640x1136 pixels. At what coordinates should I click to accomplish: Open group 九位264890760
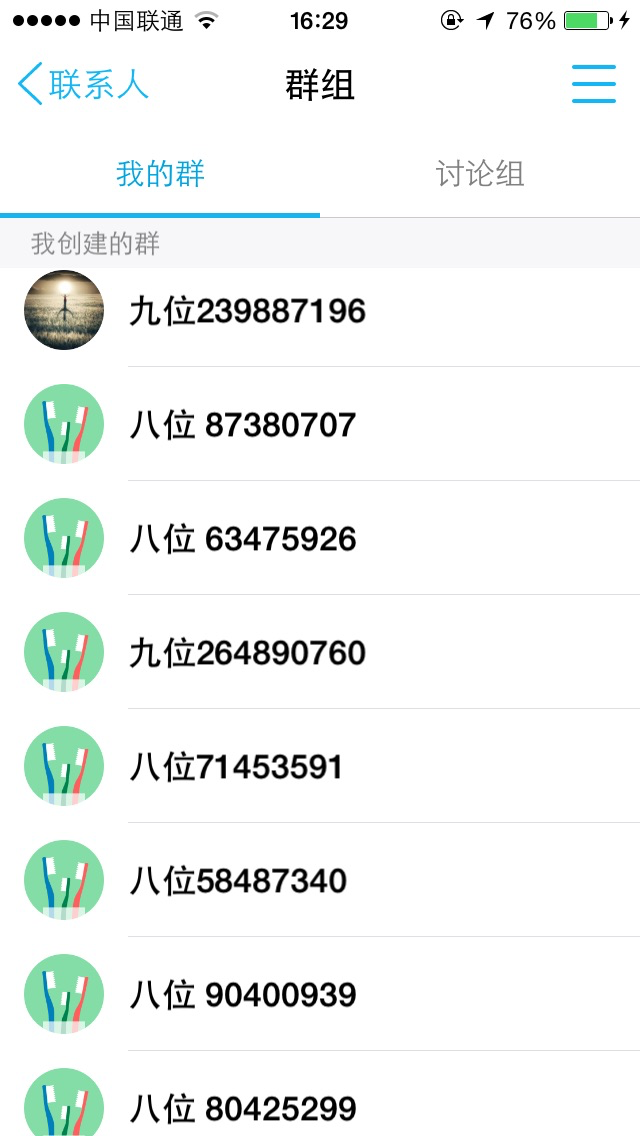click(x=320, y=652)
